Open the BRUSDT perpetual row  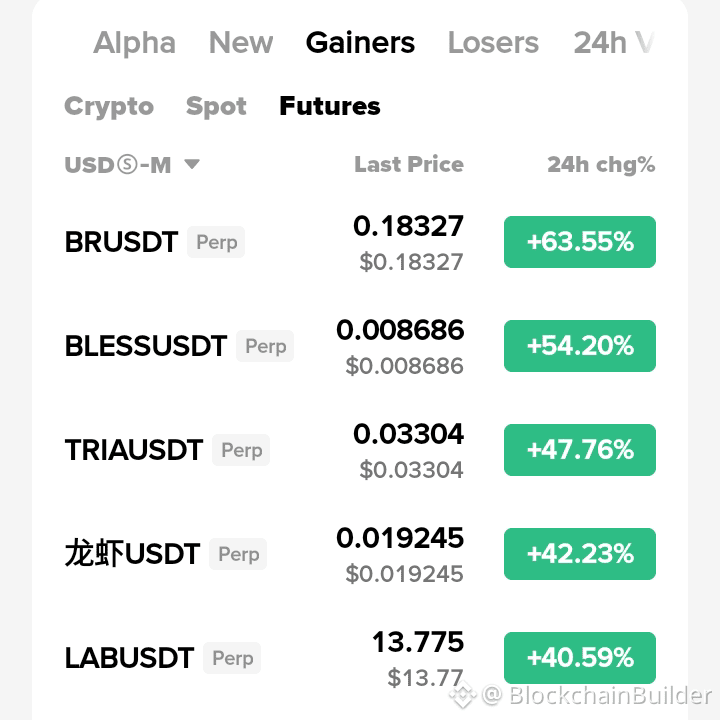360,242
